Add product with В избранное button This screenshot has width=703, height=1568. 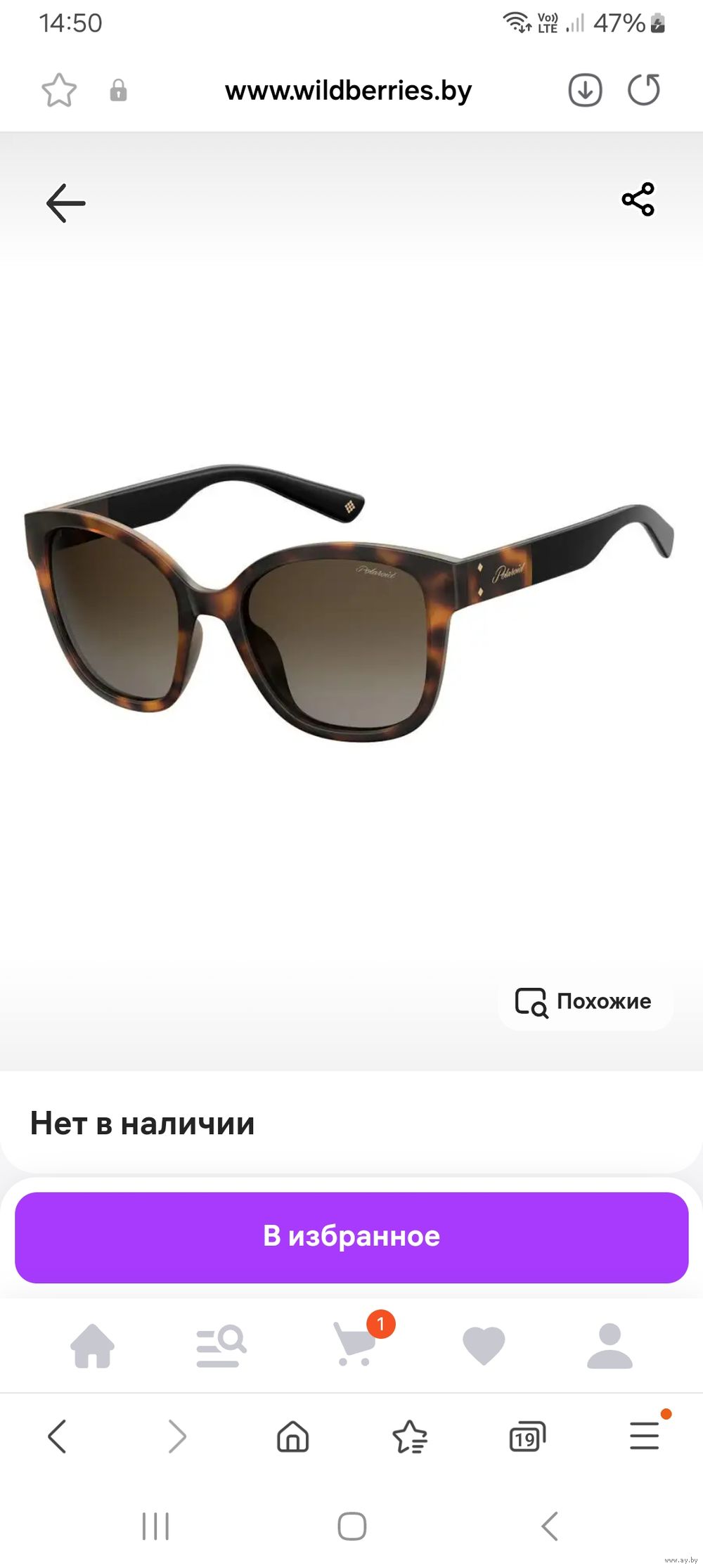pyautogui.click(x=351, y=1237)
